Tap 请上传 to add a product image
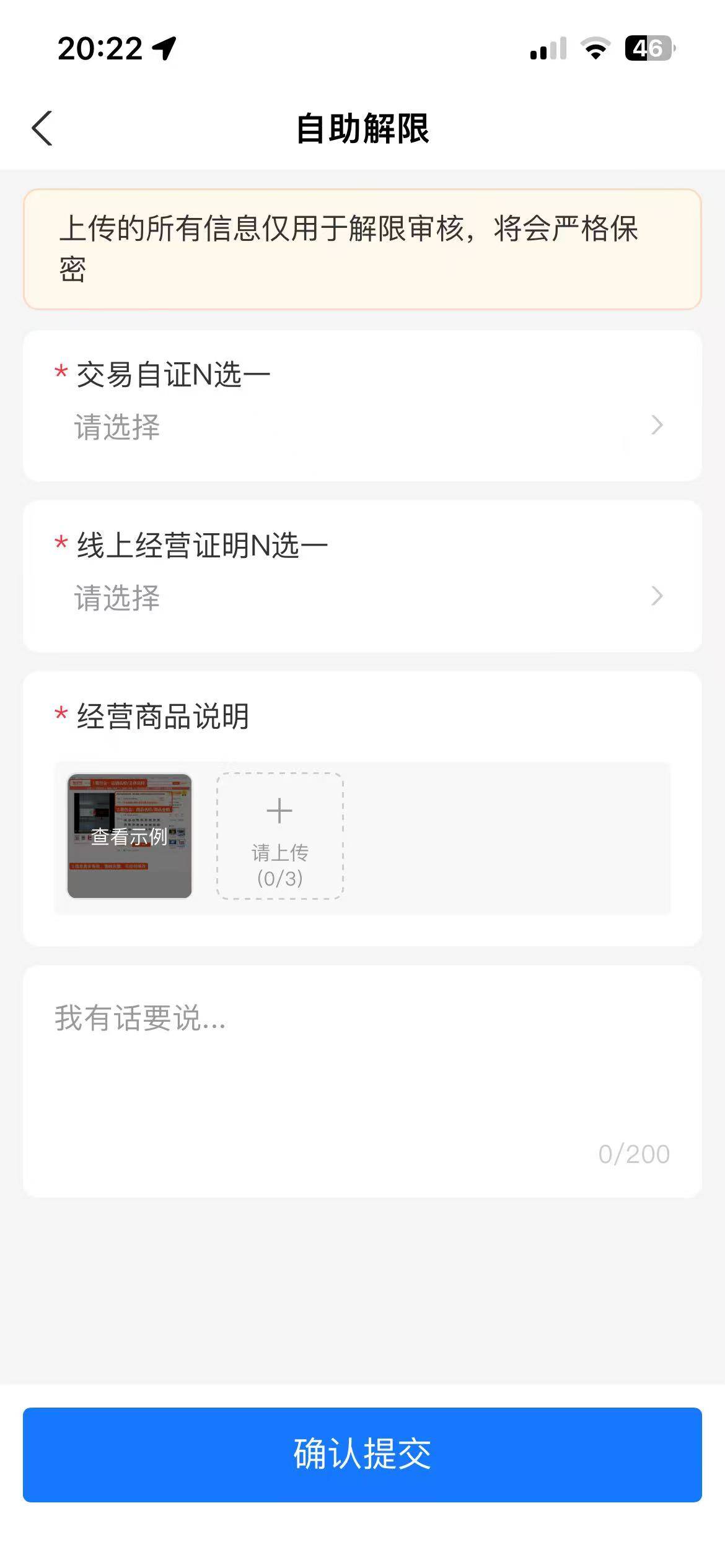 click(279, 836)
